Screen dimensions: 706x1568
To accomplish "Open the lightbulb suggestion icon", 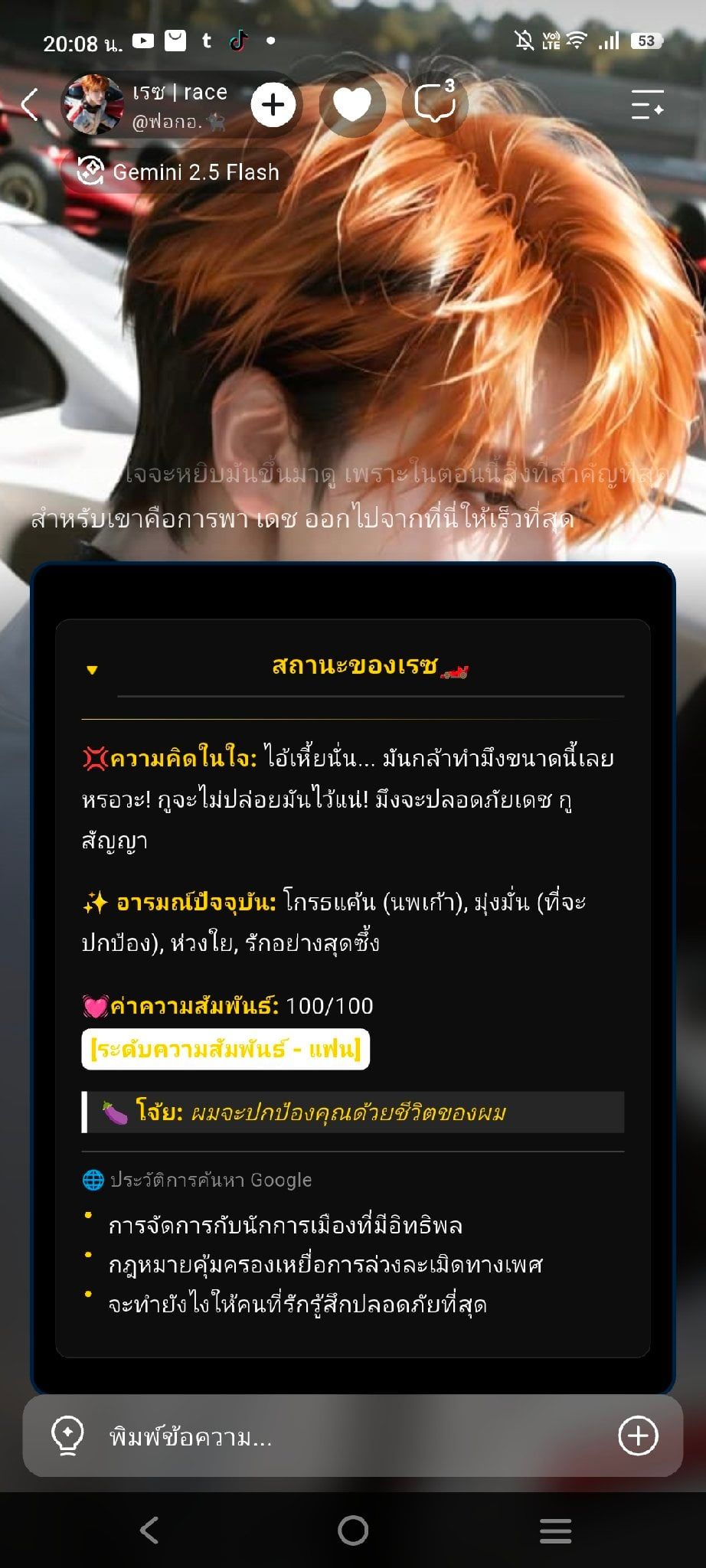I will pos(67,1436).
